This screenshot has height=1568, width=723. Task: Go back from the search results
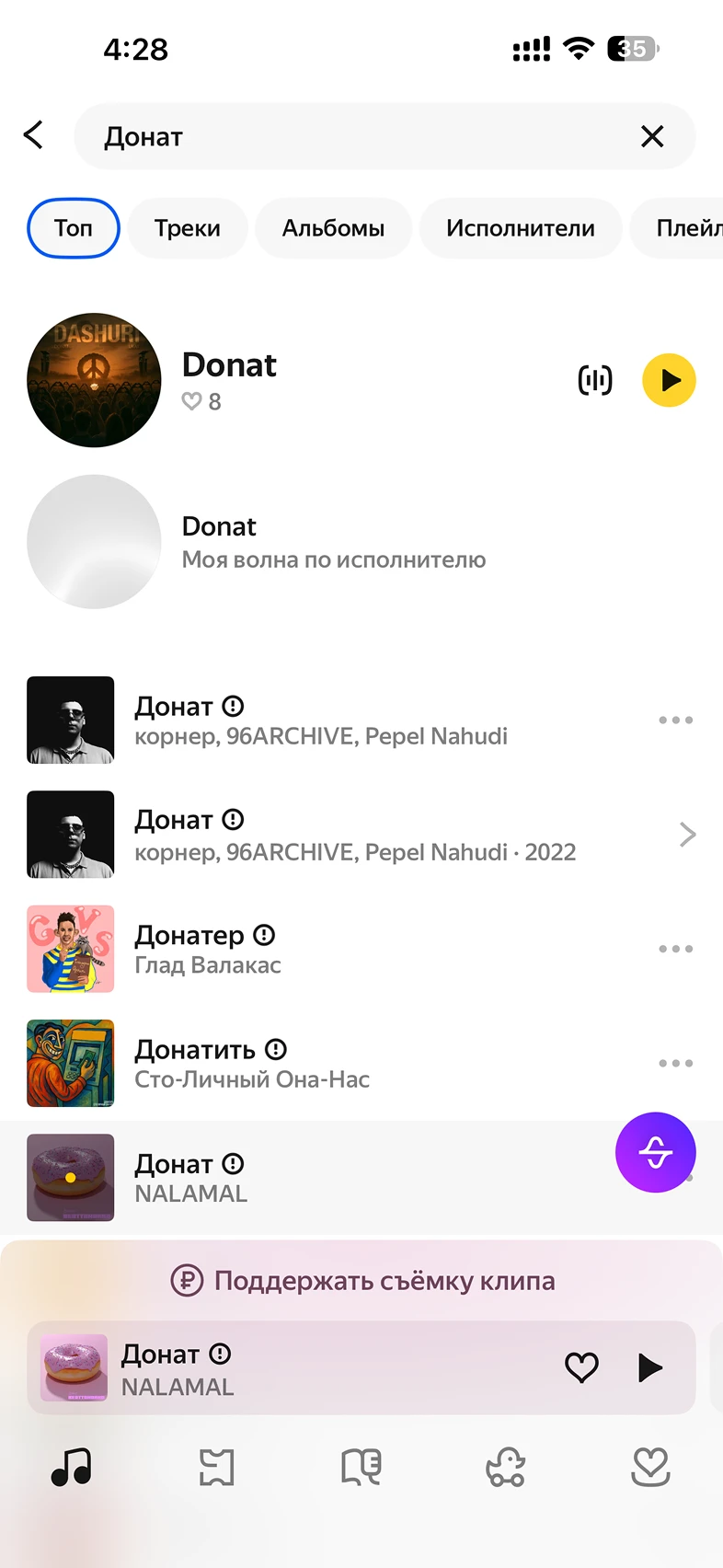pos(34,135)
